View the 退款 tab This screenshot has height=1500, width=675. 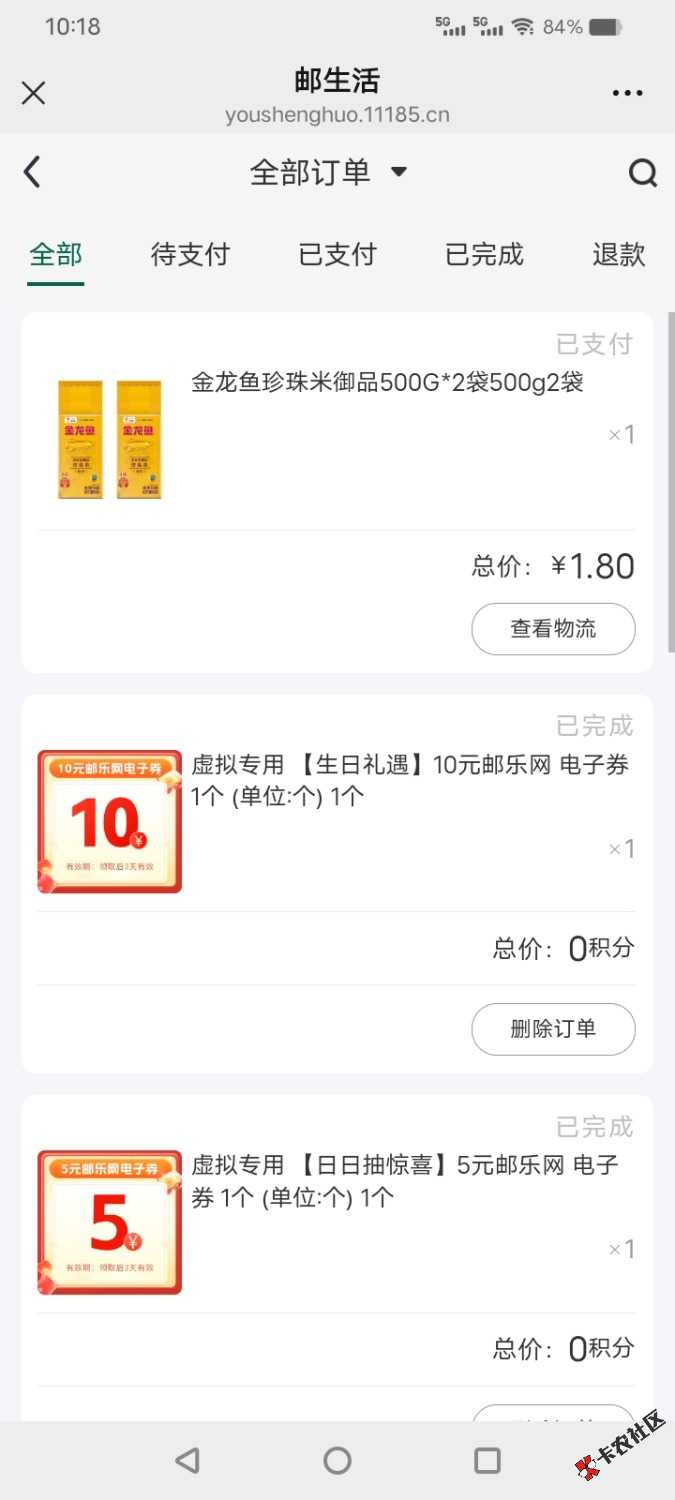[618, 254]
